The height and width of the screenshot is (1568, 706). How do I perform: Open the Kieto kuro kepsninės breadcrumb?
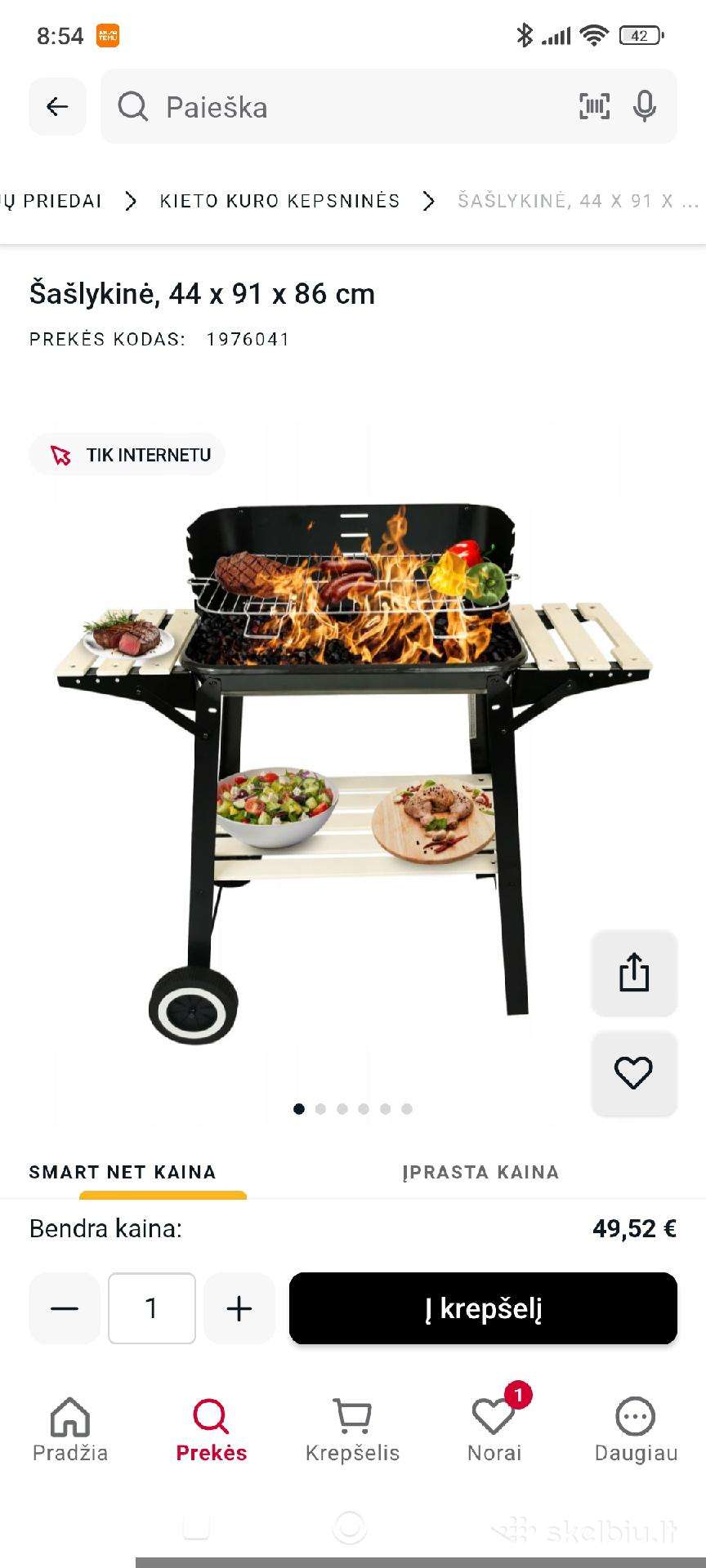[279, 201]
